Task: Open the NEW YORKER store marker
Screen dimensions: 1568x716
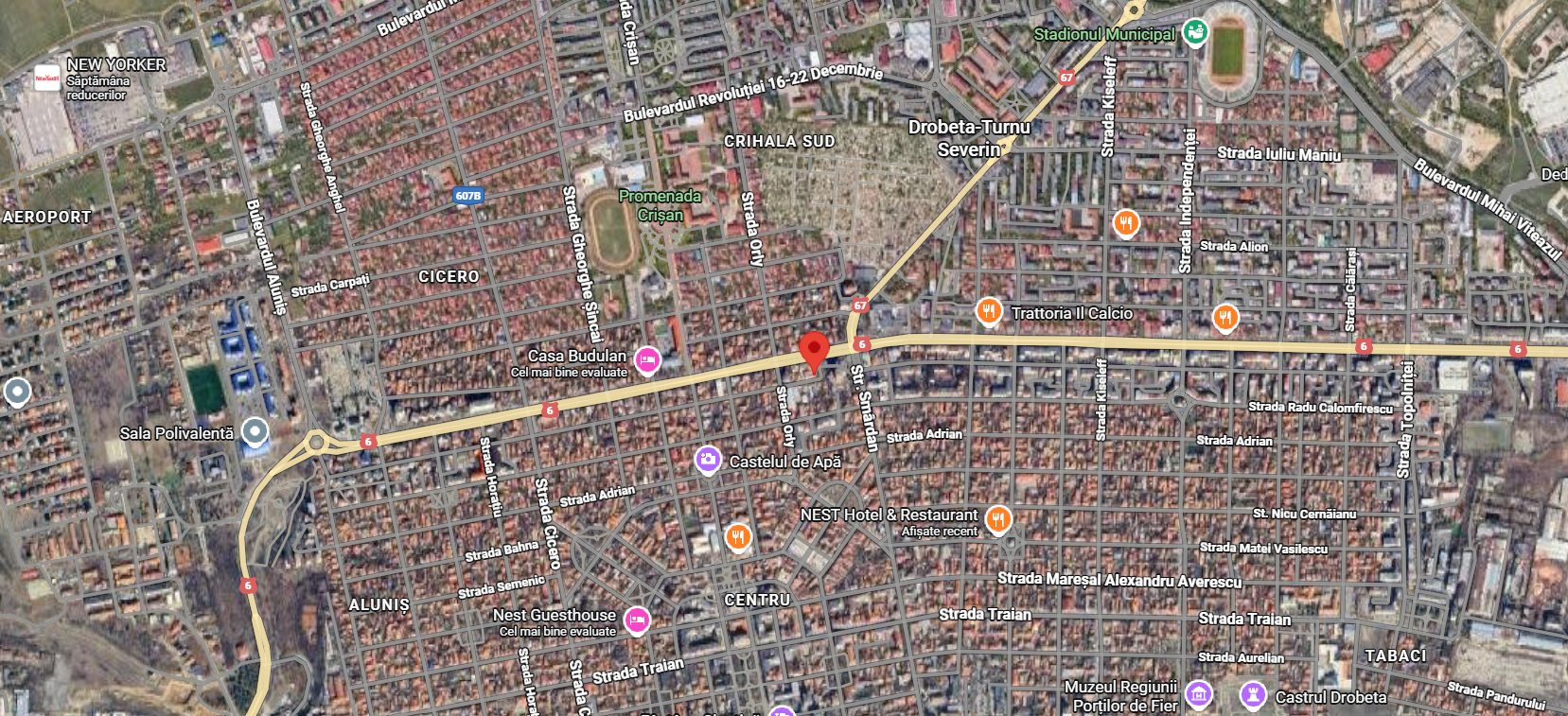Action: point(46,79)
